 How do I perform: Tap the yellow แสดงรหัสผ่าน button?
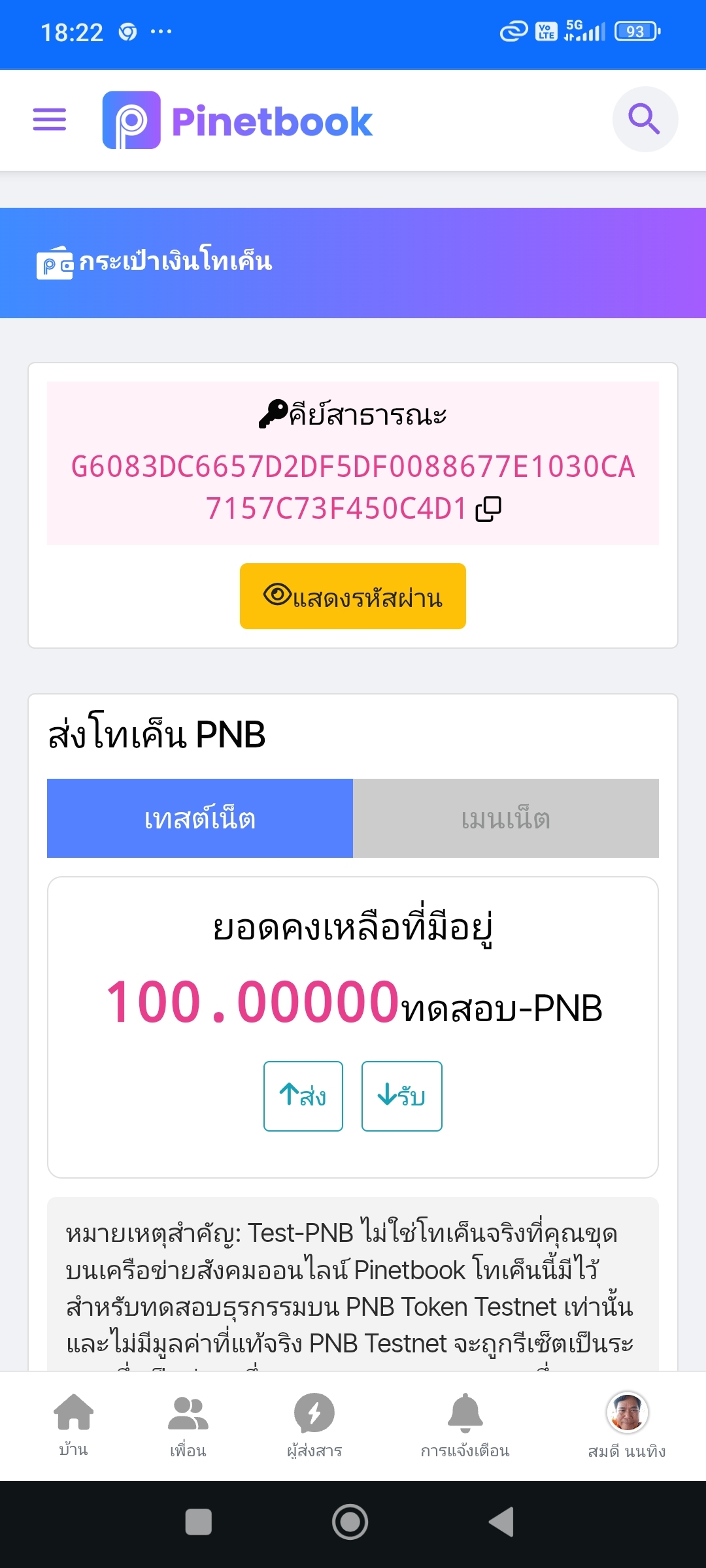point(353,596)
